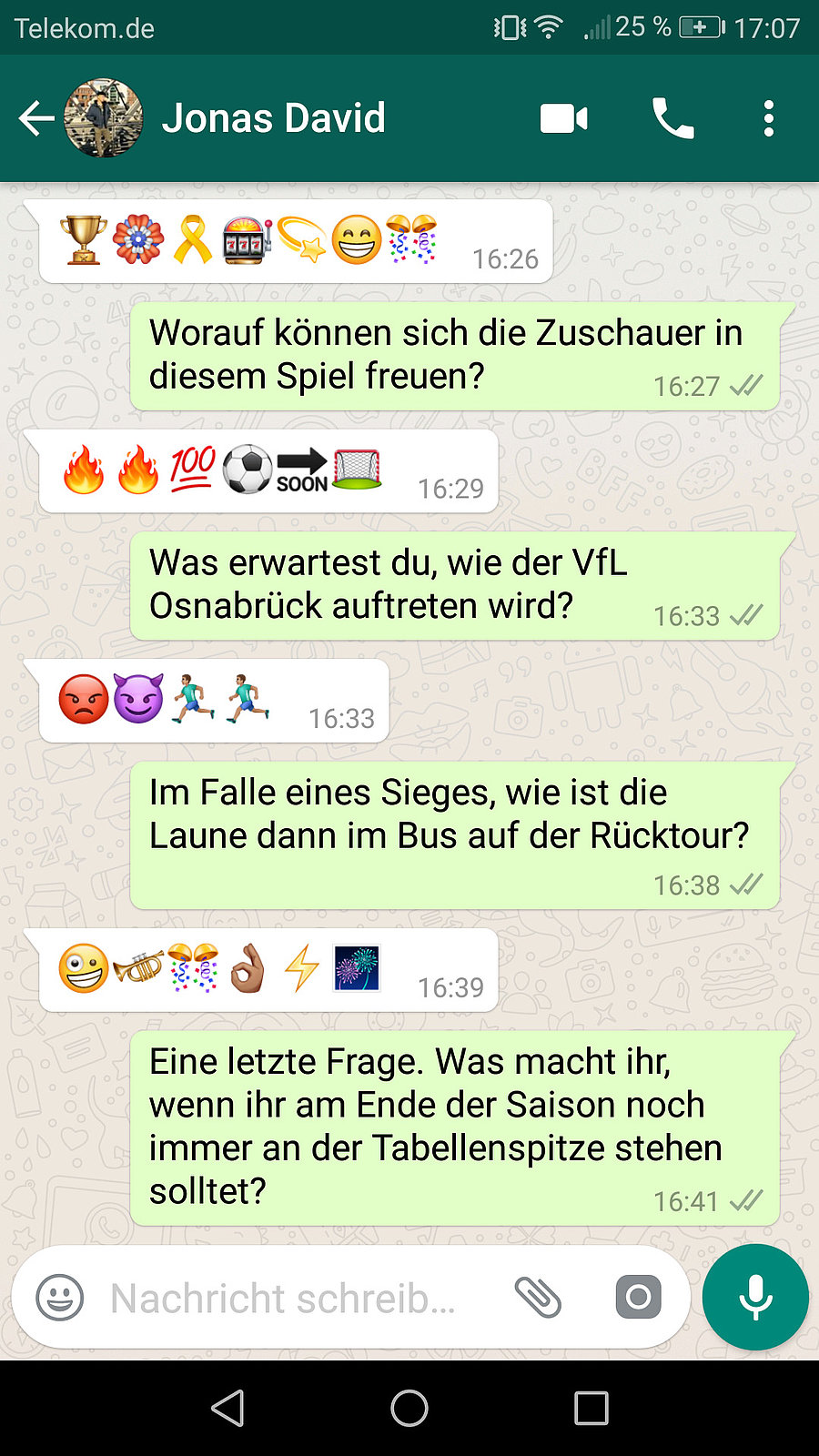Go to the home screen
This screenshot has width=819, height=1456.
[409, 1408]
